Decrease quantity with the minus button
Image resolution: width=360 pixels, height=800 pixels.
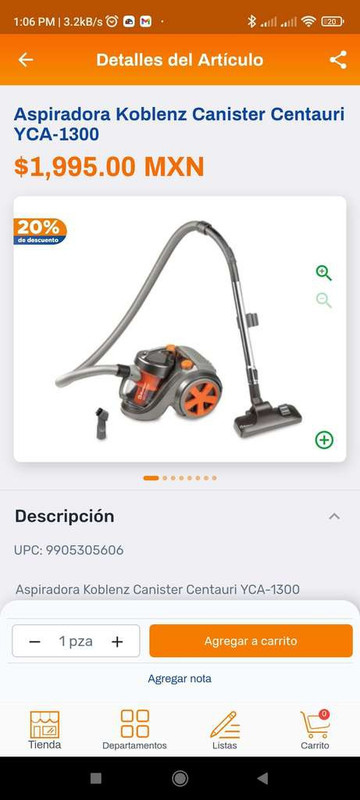coord(35,641)
